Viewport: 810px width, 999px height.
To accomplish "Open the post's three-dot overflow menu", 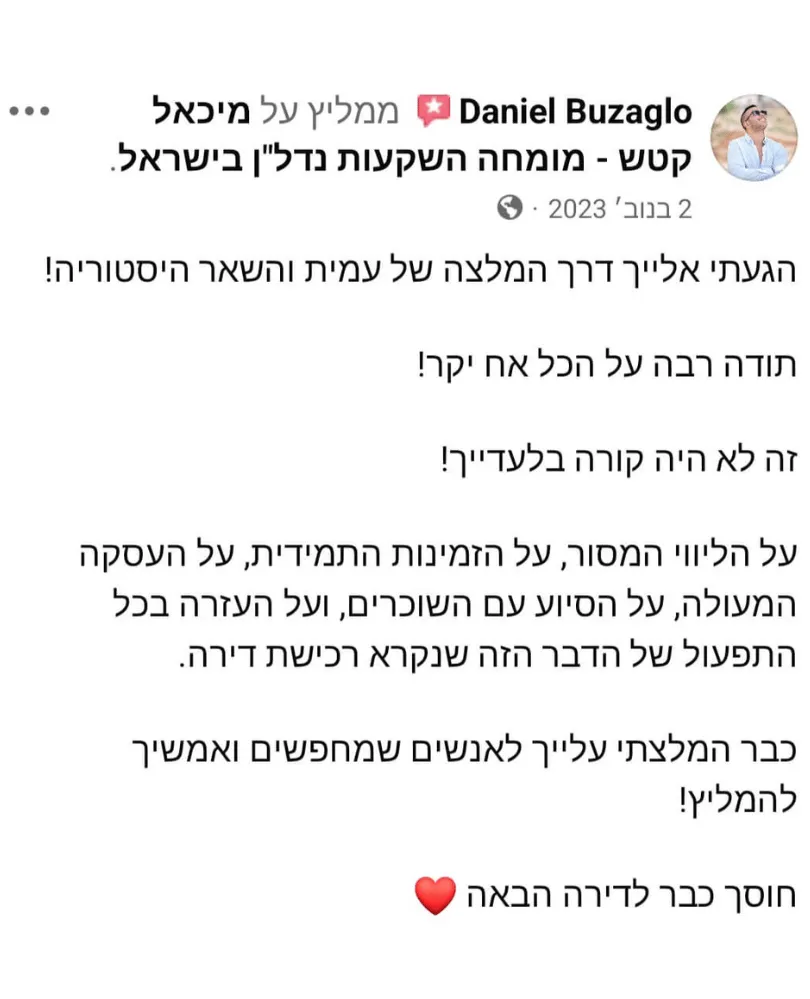I will tap(29, 110).
